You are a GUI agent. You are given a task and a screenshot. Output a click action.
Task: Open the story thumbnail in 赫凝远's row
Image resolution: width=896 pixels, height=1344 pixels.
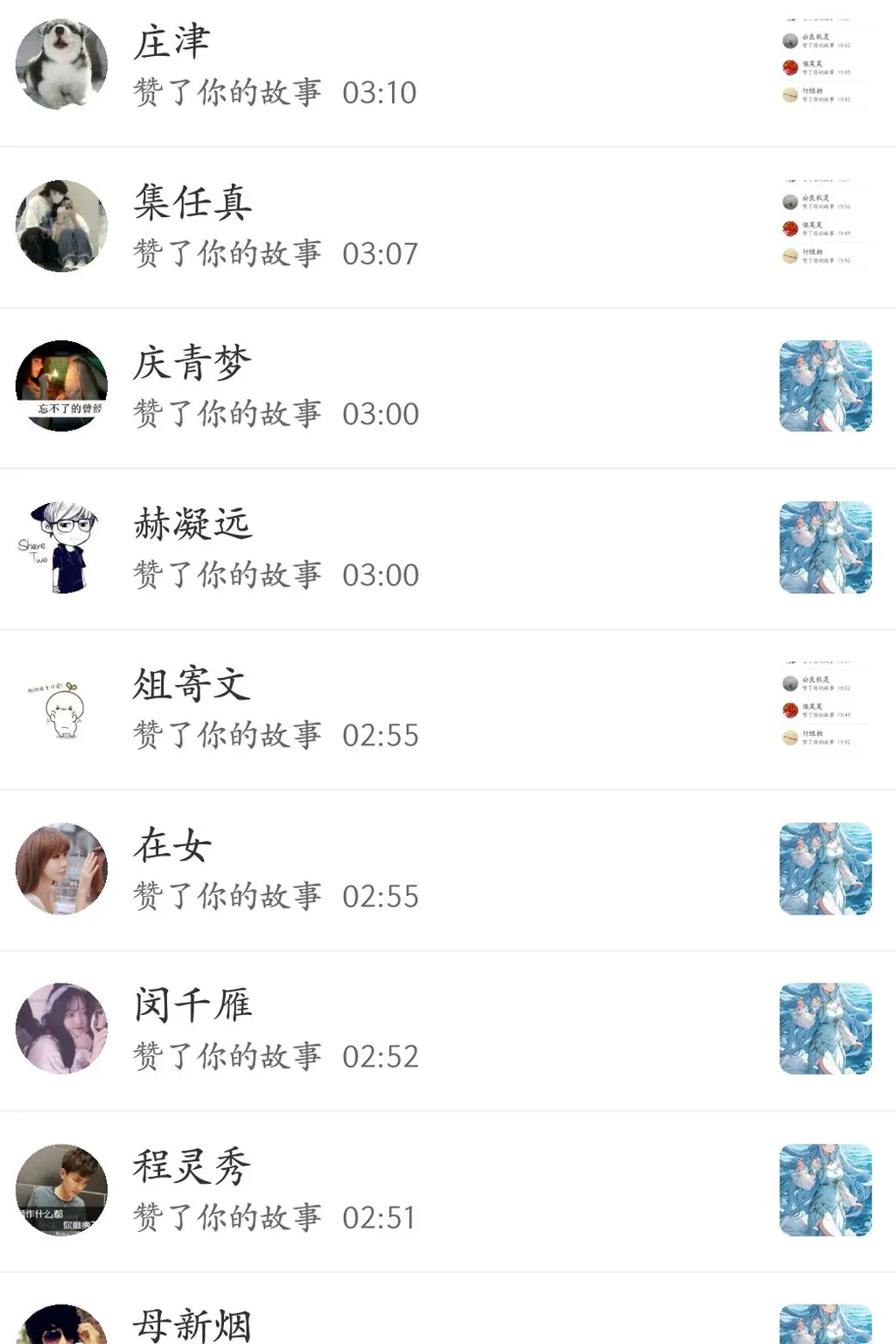825,548
